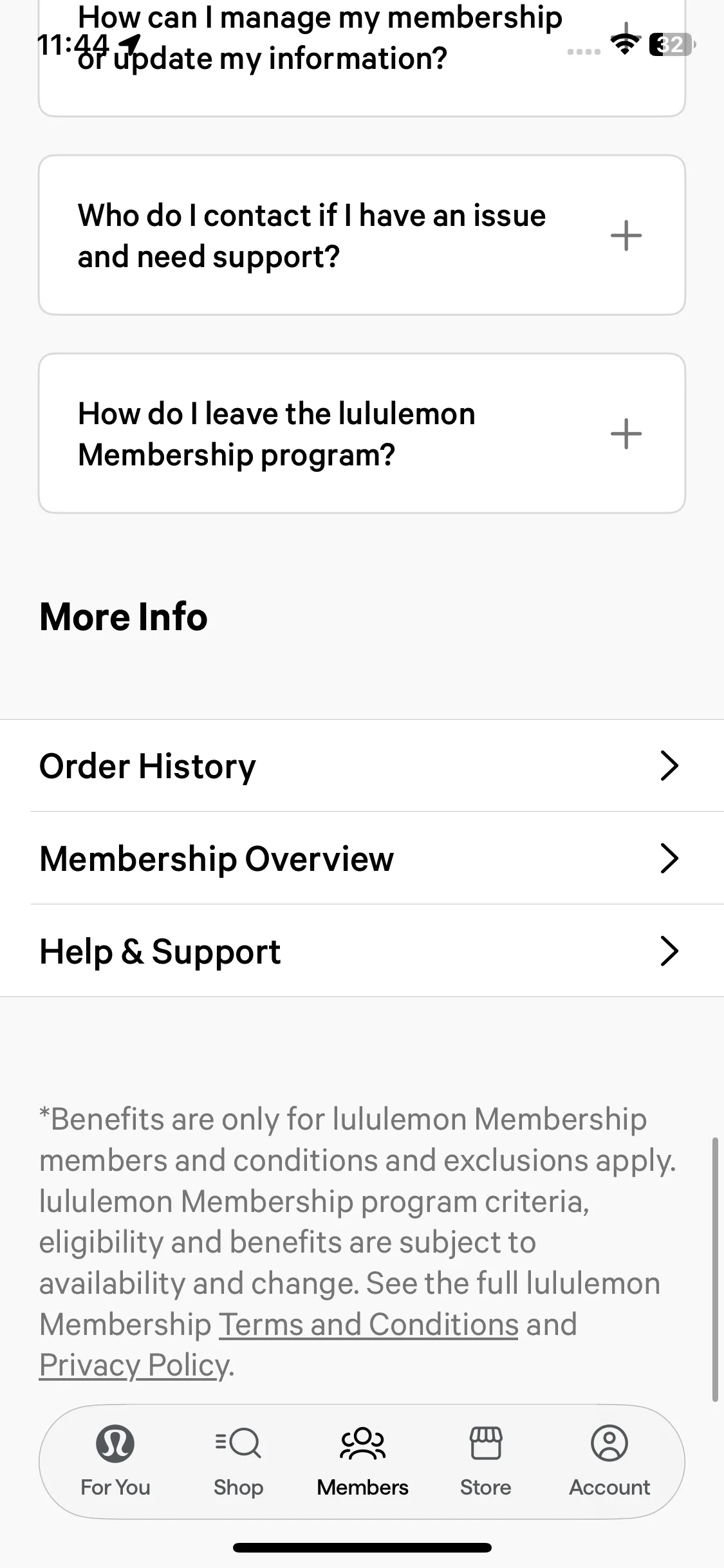Open Membership Overview
The width and height of the screenshot is (724, 1568).
pyautogui.click(x=362, y=859)
